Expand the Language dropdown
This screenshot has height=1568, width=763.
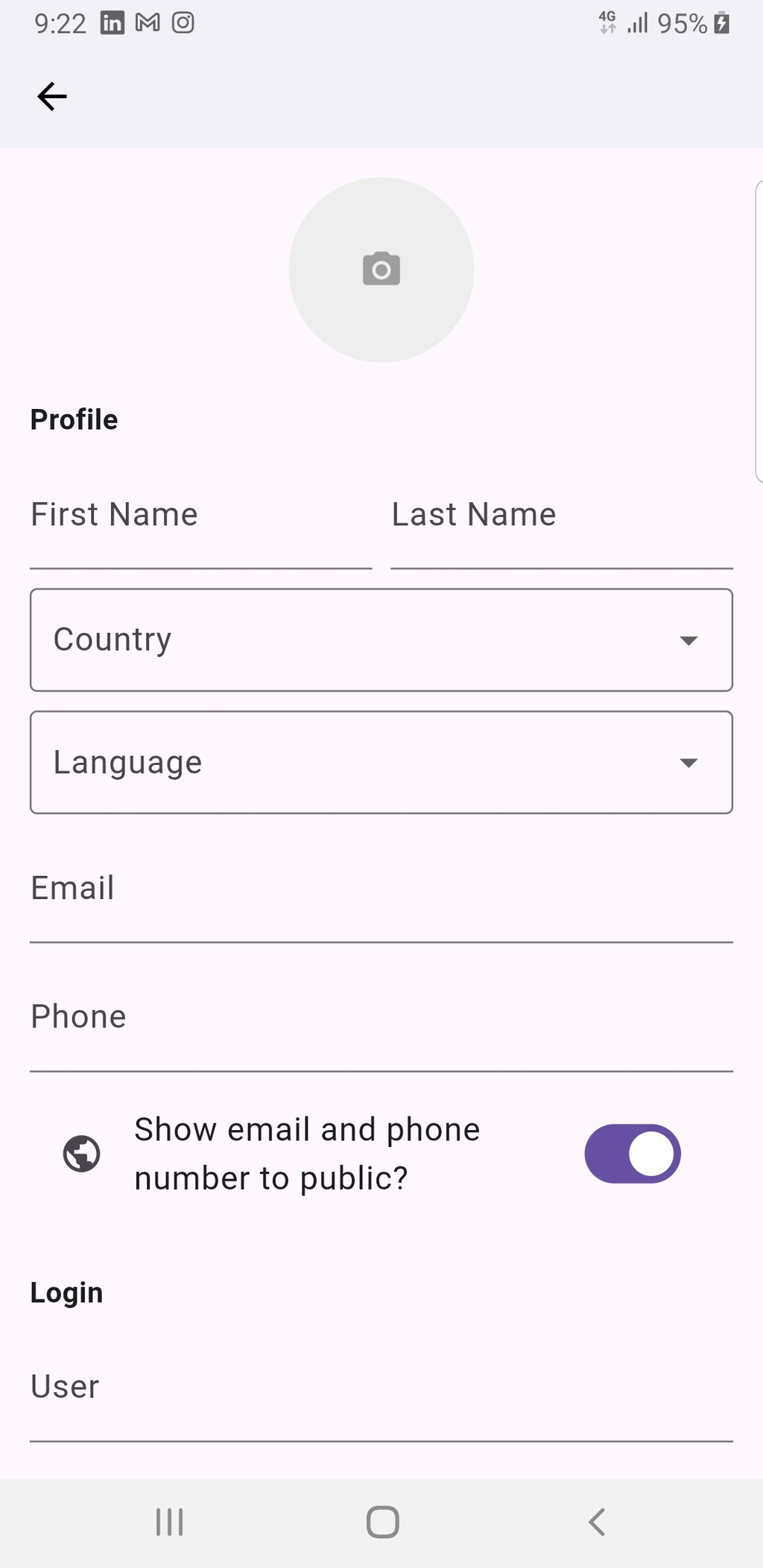(381, 762)
